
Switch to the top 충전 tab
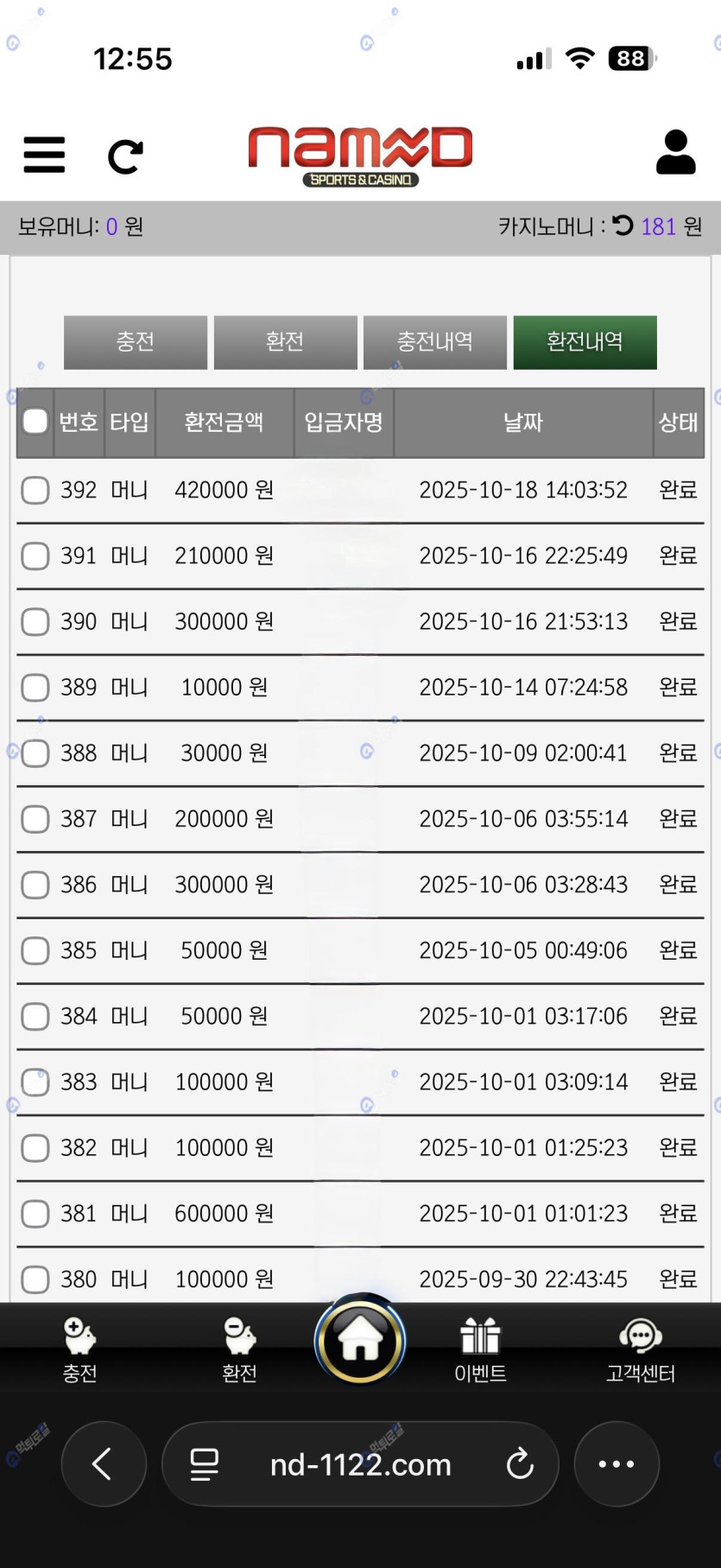(135, 342)
